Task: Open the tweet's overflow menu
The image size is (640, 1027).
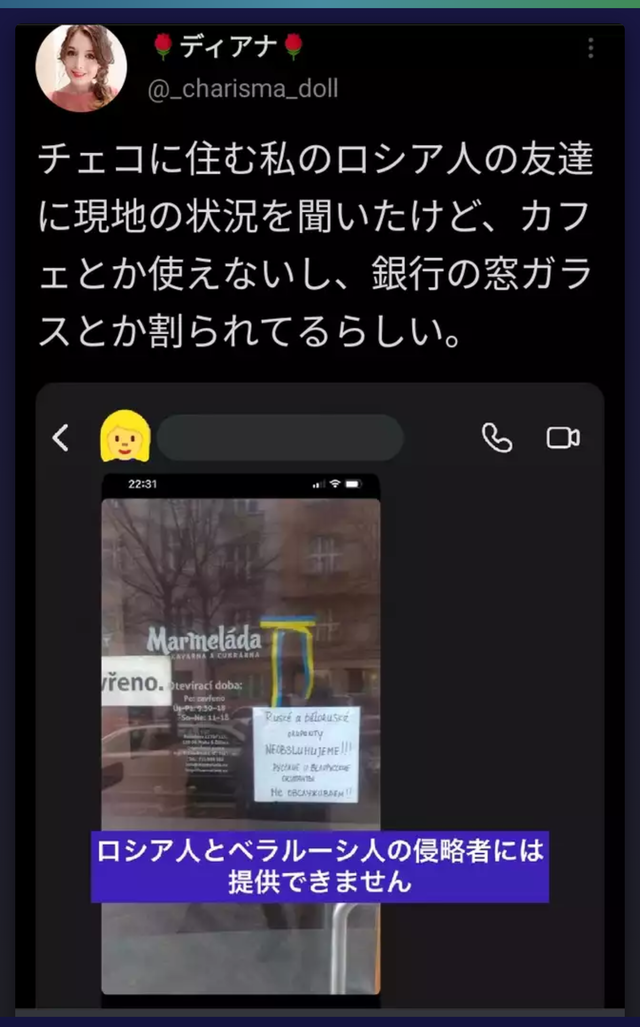Action: point(591,48)
